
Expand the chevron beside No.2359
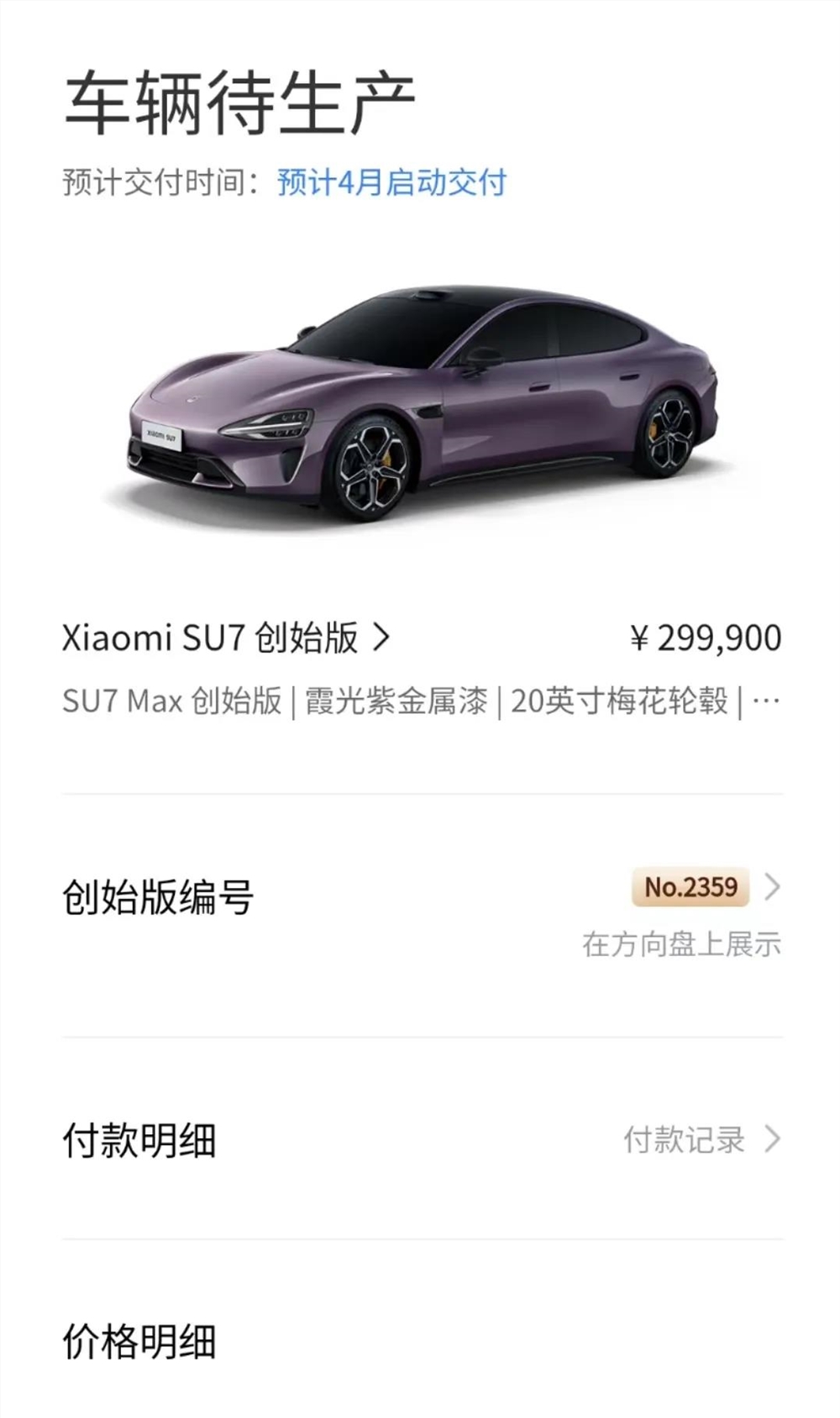[x=774, y=887]
